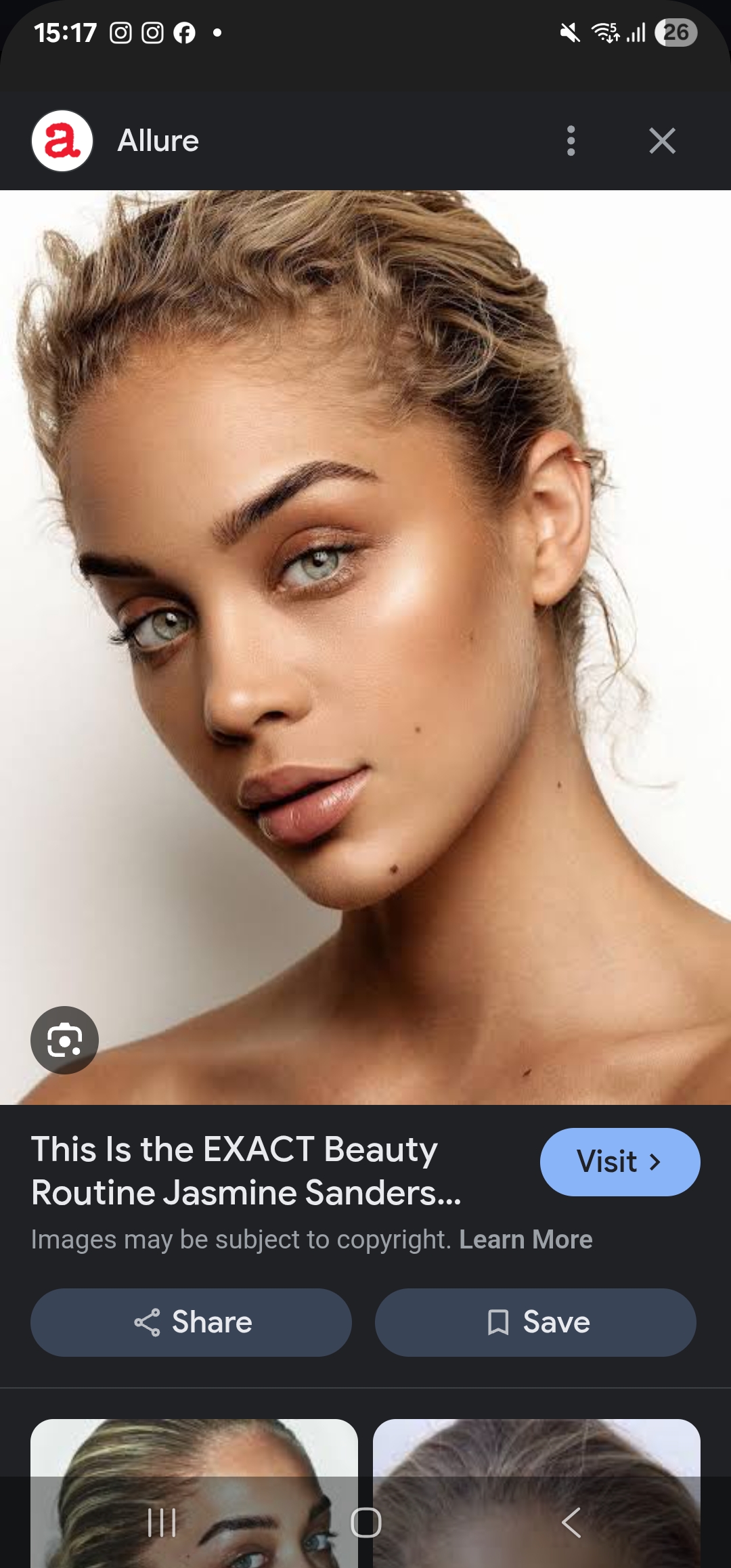Screen dimensions: 731x1568
Task: Open the three-dot overflow menu
Action: (x=571, y=141)
